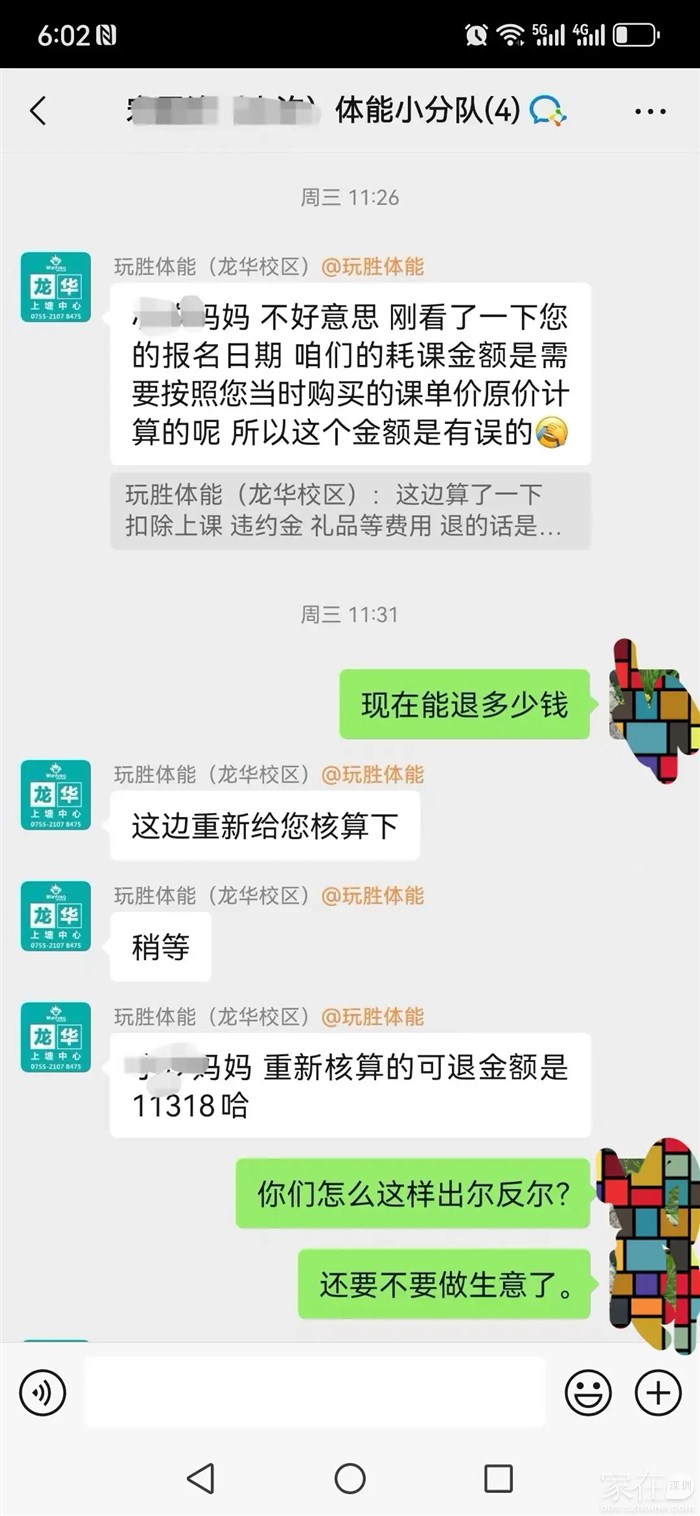
Task: Open the system recent apps button
Action: point(498,1478)
